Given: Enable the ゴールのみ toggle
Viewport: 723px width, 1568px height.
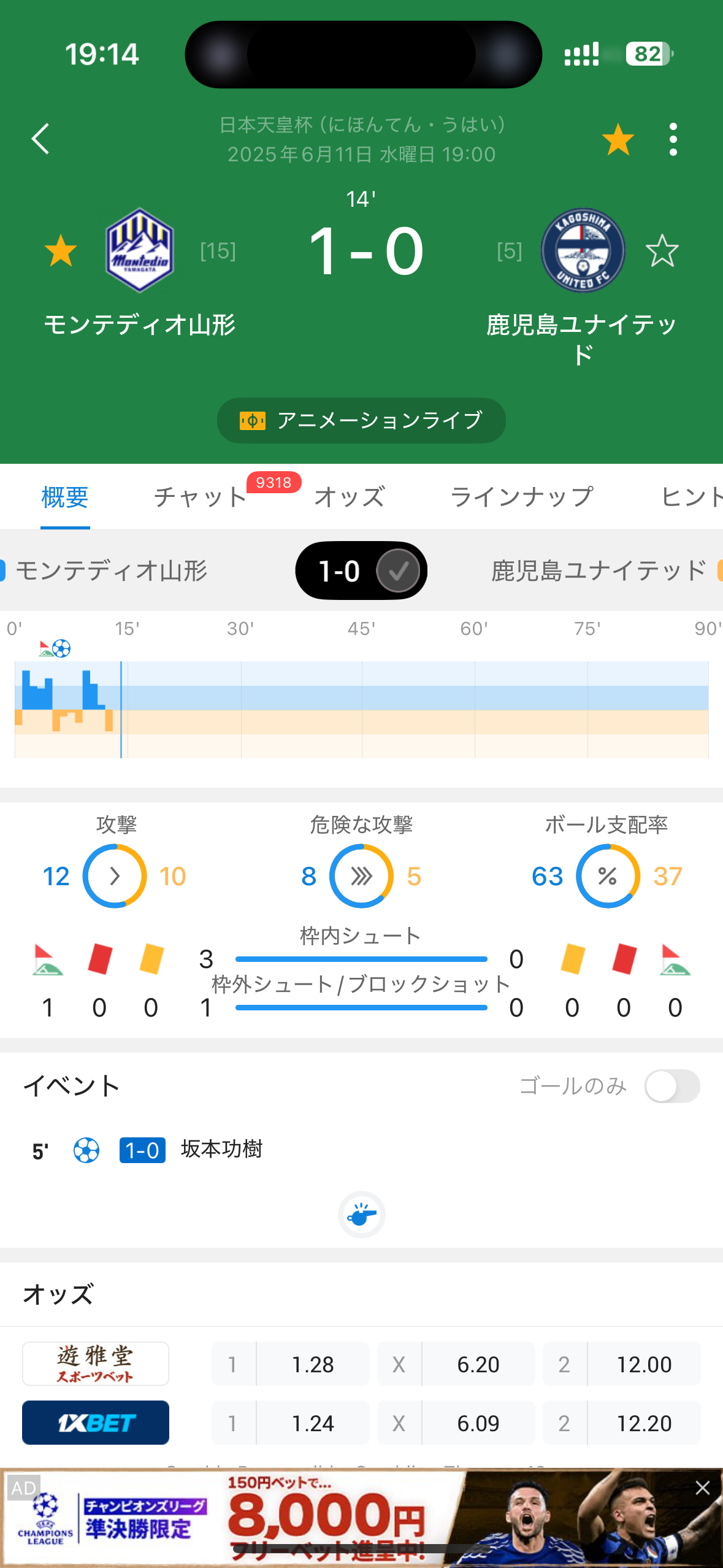Looking at the screenshot, I should [672, 1086].
